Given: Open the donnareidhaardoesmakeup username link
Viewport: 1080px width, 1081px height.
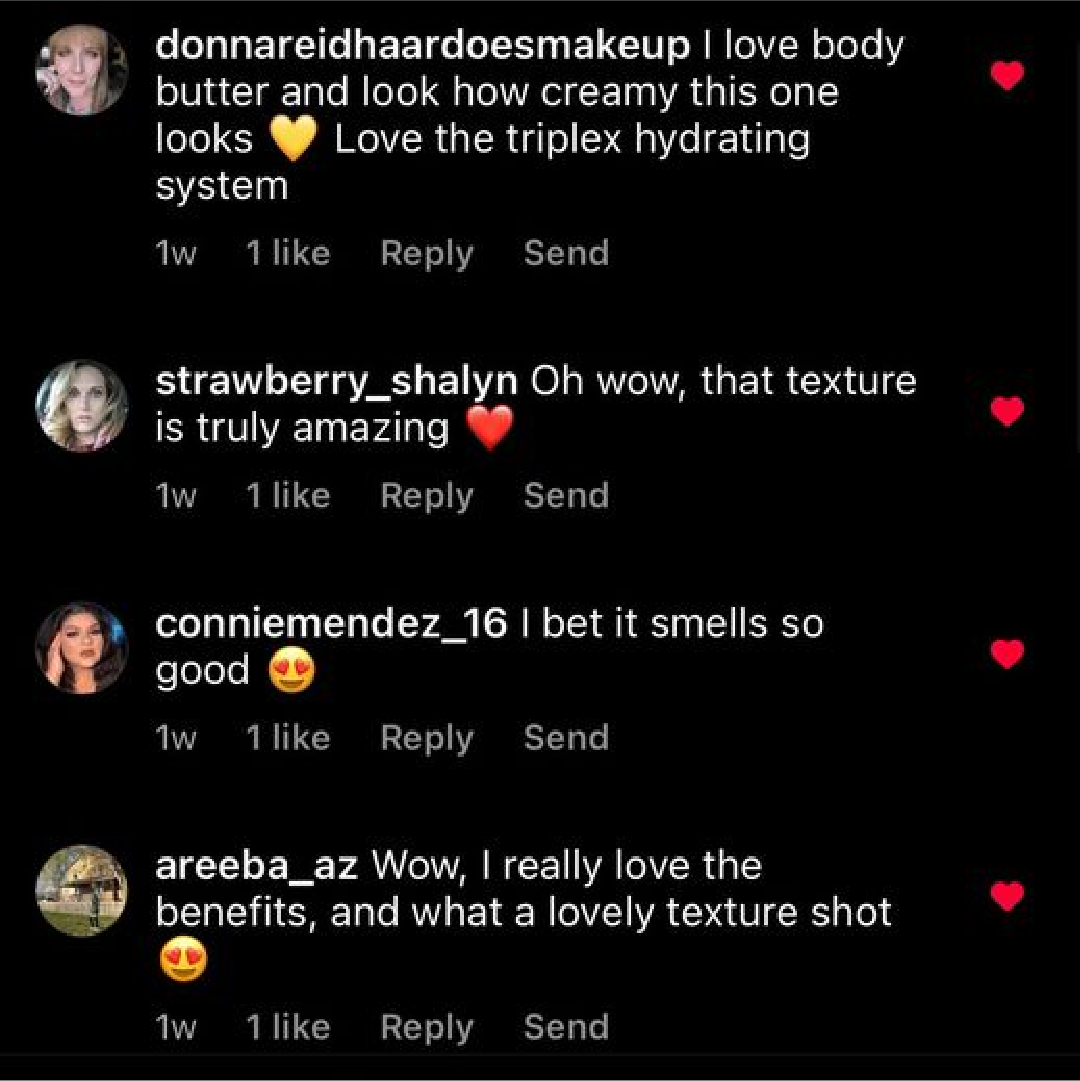Looking at the screenshot, I should click(x=422, y=46).
